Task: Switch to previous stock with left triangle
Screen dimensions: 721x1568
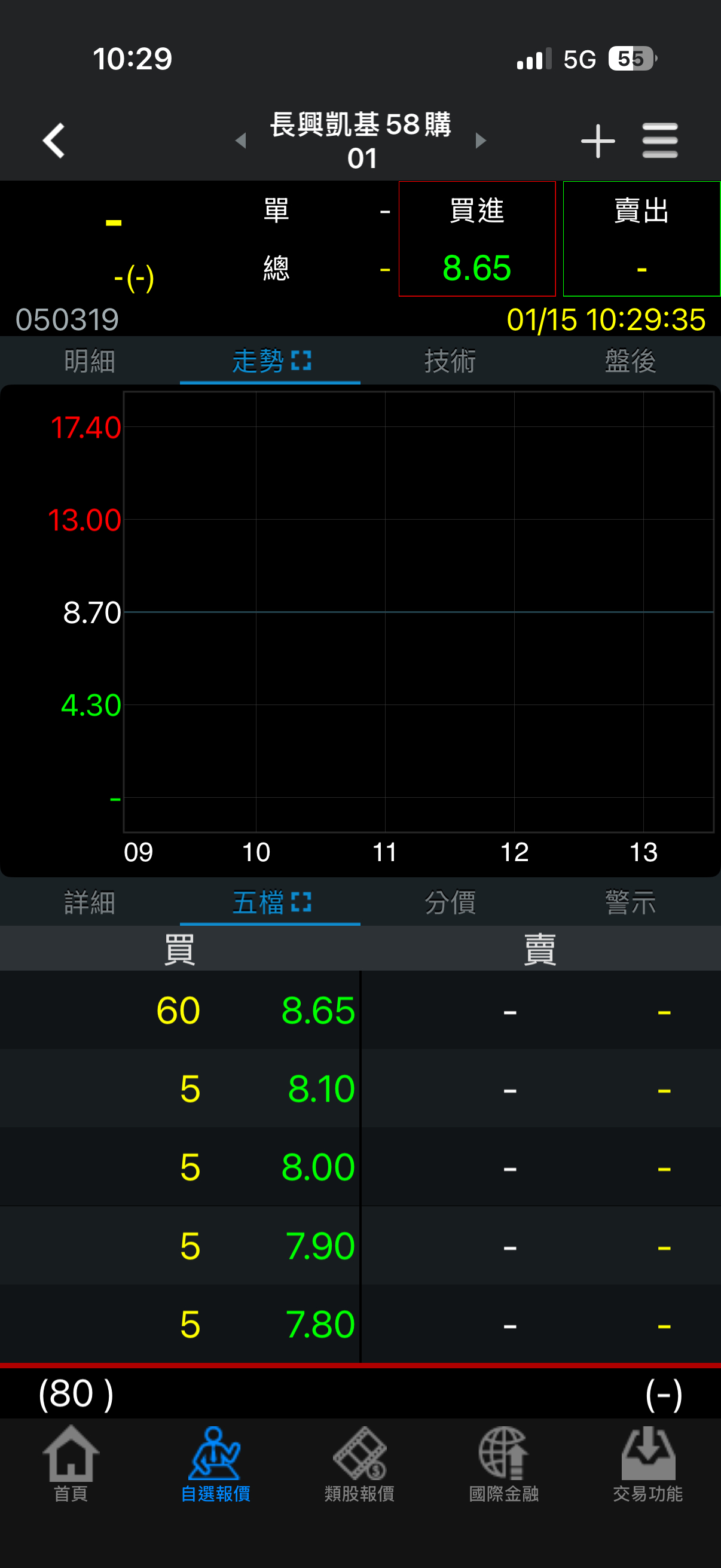Action: [241, 141]
